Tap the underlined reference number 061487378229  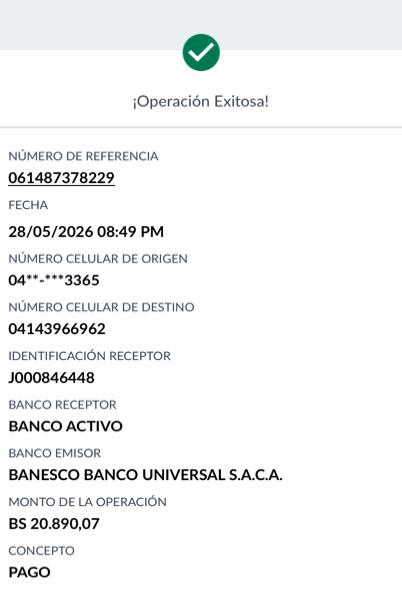[61, 178]
